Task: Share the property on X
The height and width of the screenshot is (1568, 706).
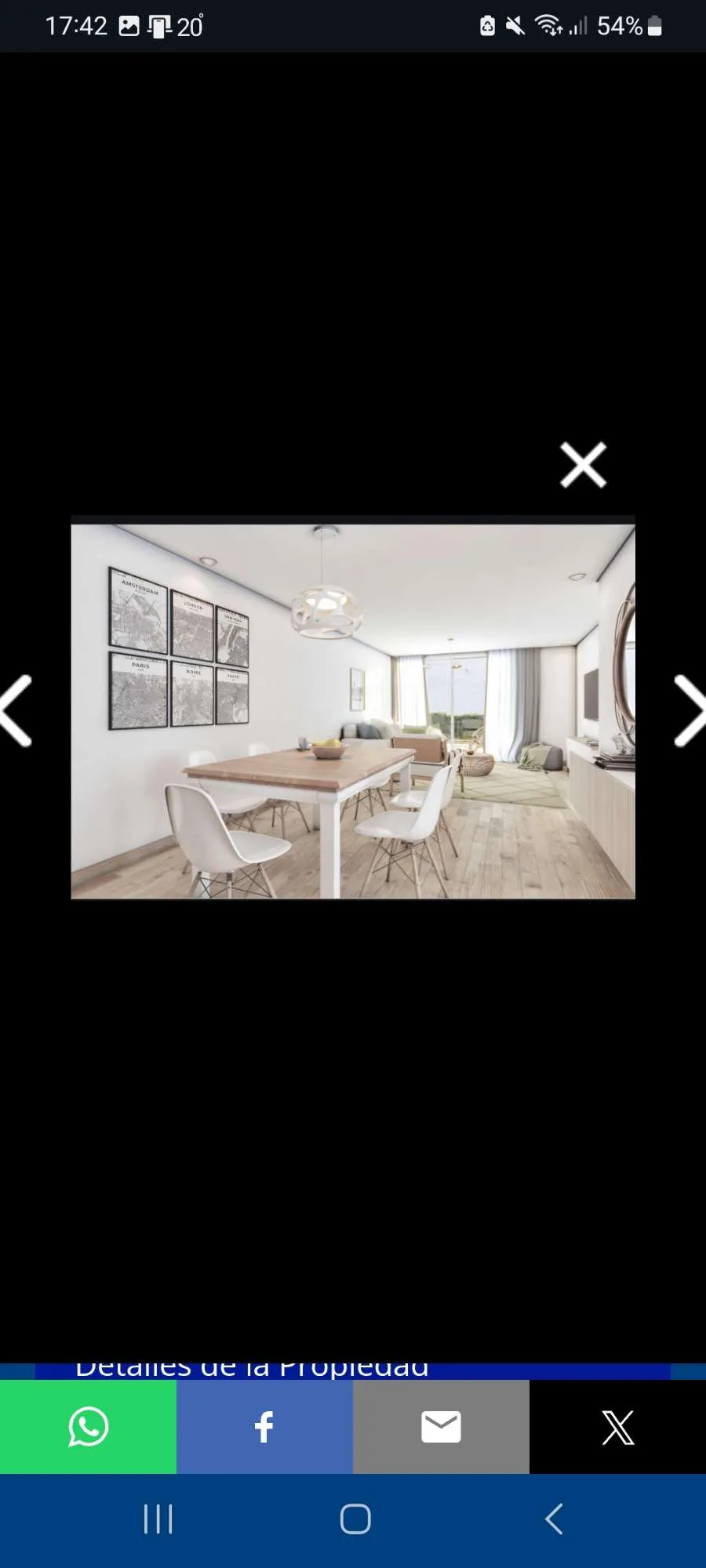Action: coord(617,1427)
